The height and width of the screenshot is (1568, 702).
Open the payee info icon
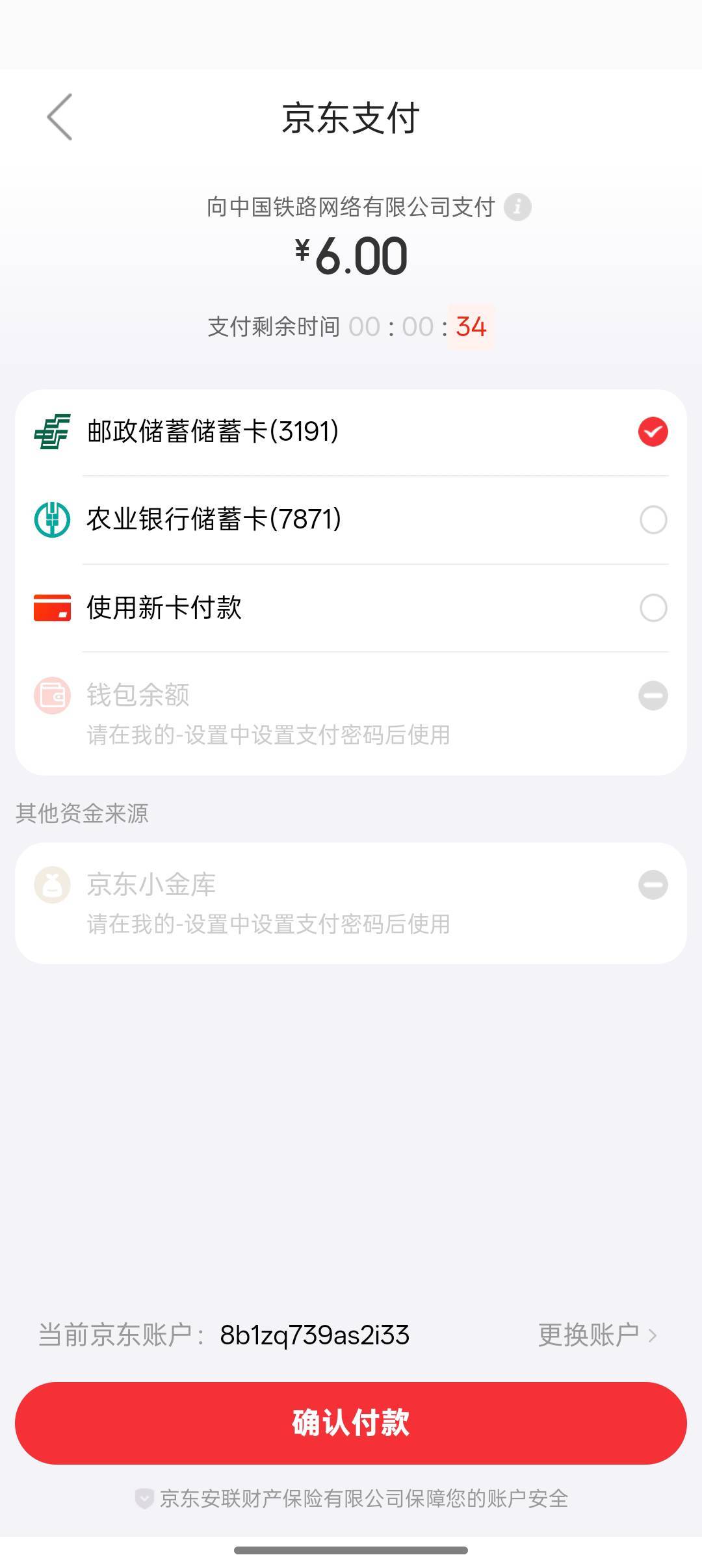(517, 207)
